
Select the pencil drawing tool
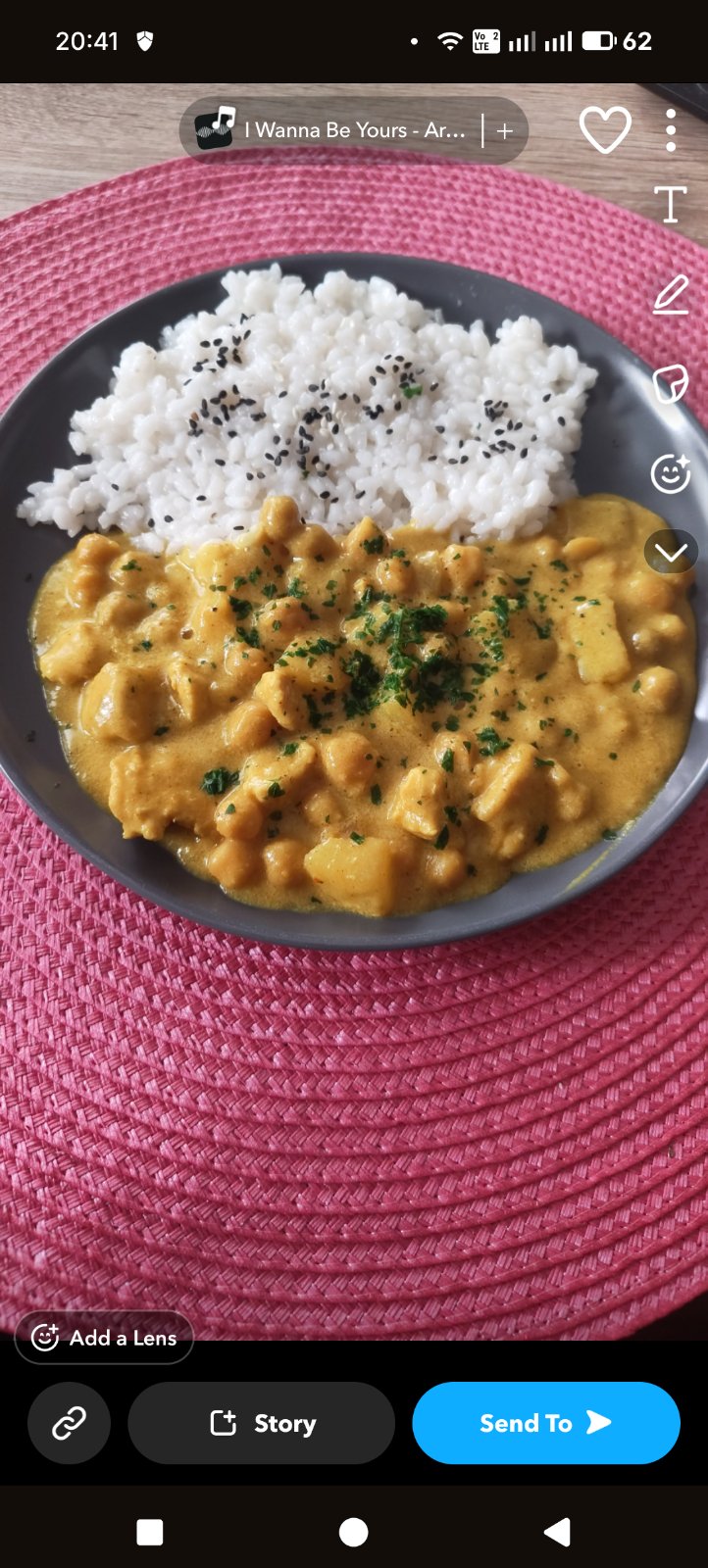(671, 295)
